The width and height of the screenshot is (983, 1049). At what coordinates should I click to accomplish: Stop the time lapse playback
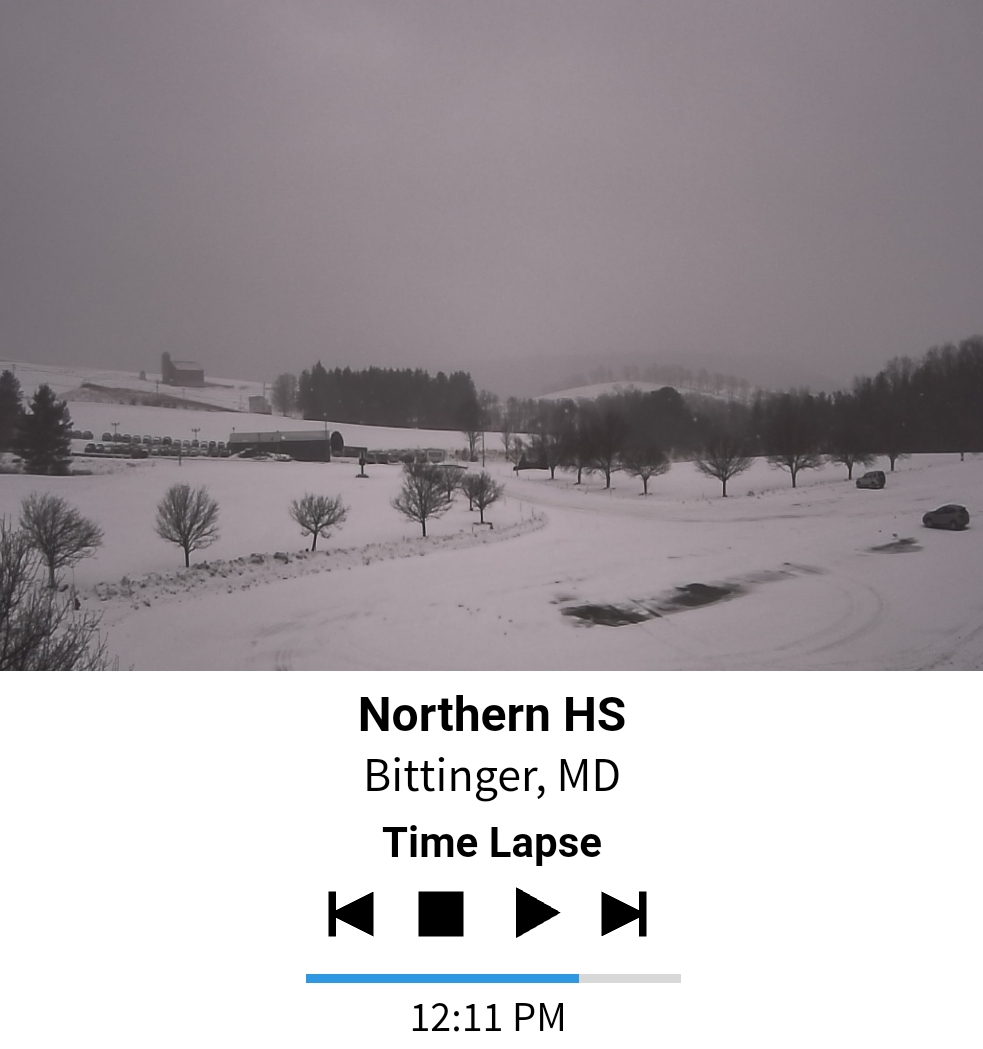pos(441,914)
